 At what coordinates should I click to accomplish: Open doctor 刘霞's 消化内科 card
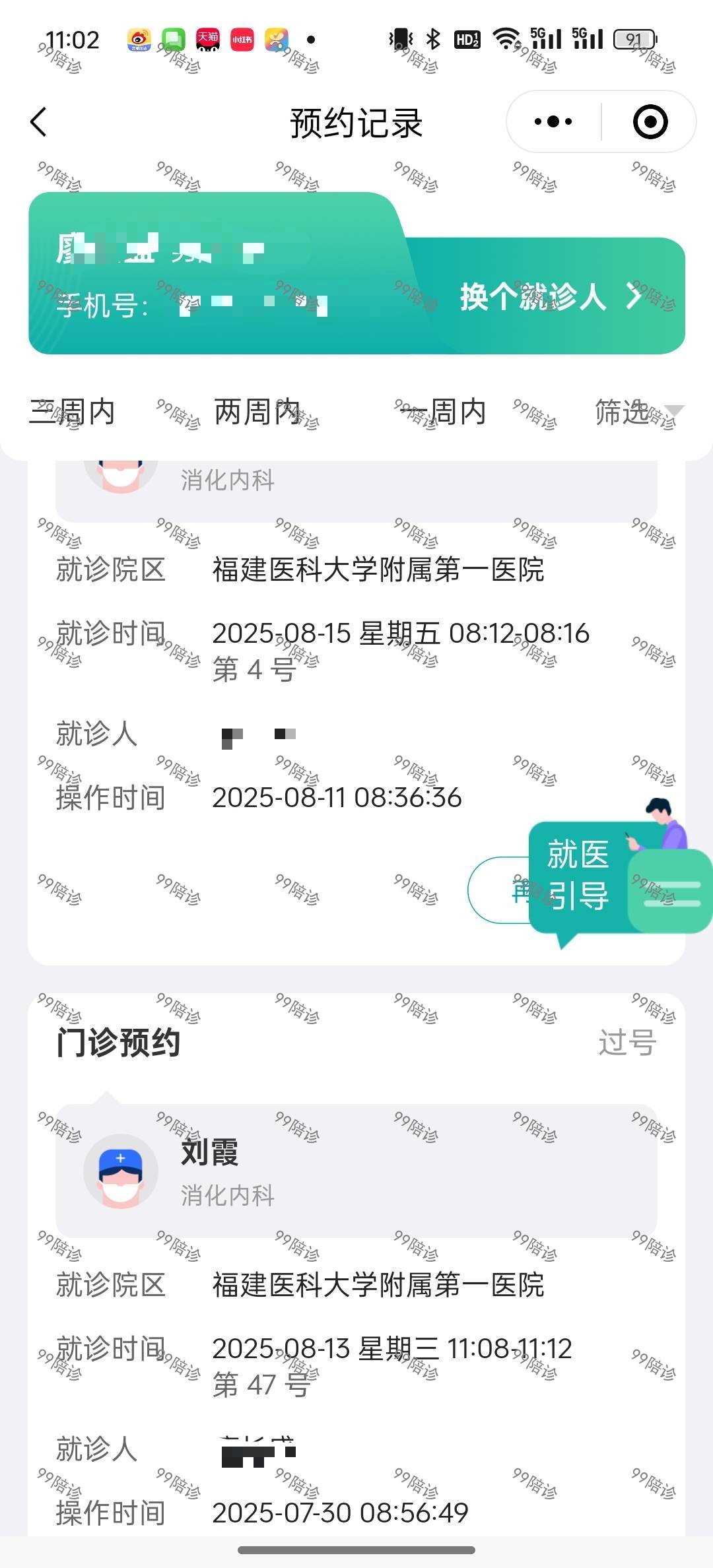click(x=356, y=1171)
